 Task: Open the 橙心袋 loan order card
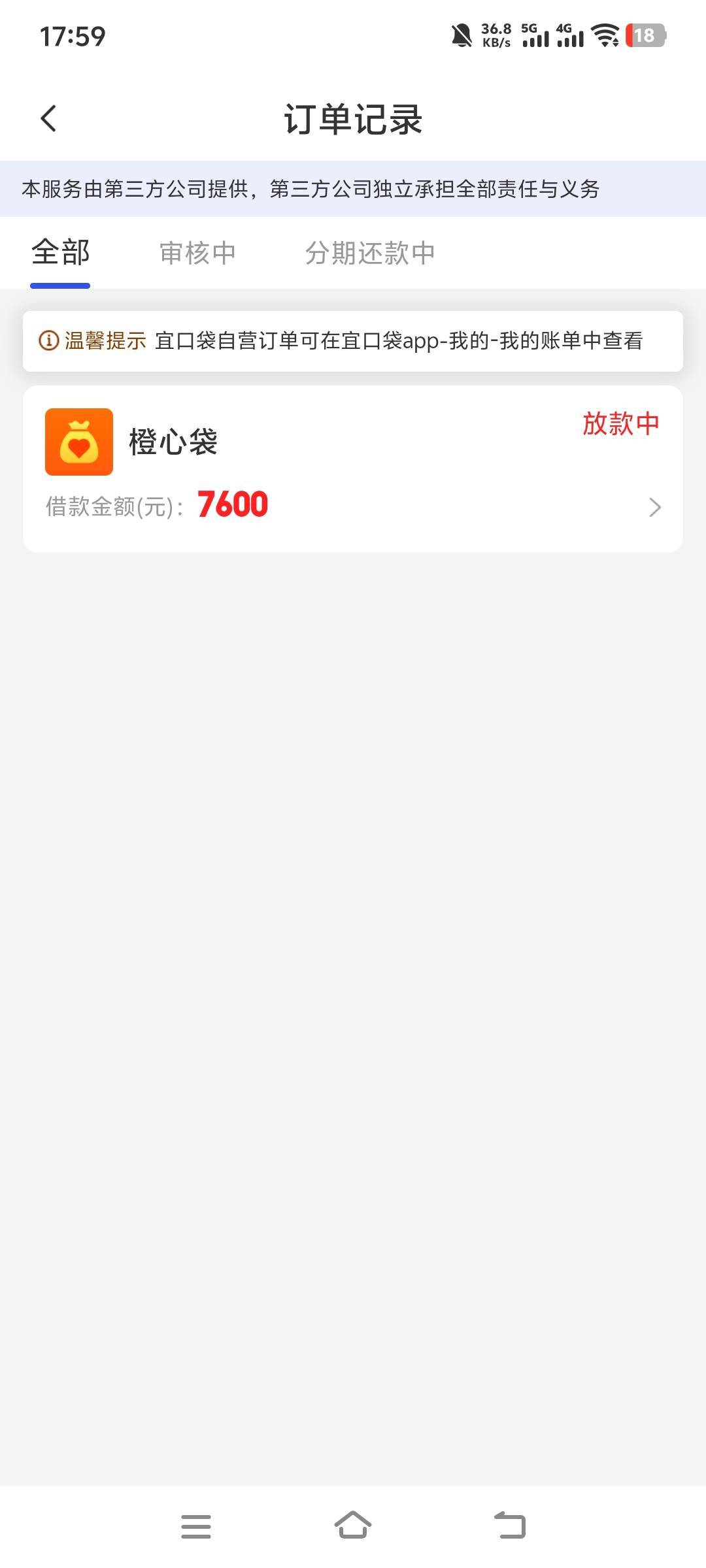pyautogui.click(x=353, y=469)
